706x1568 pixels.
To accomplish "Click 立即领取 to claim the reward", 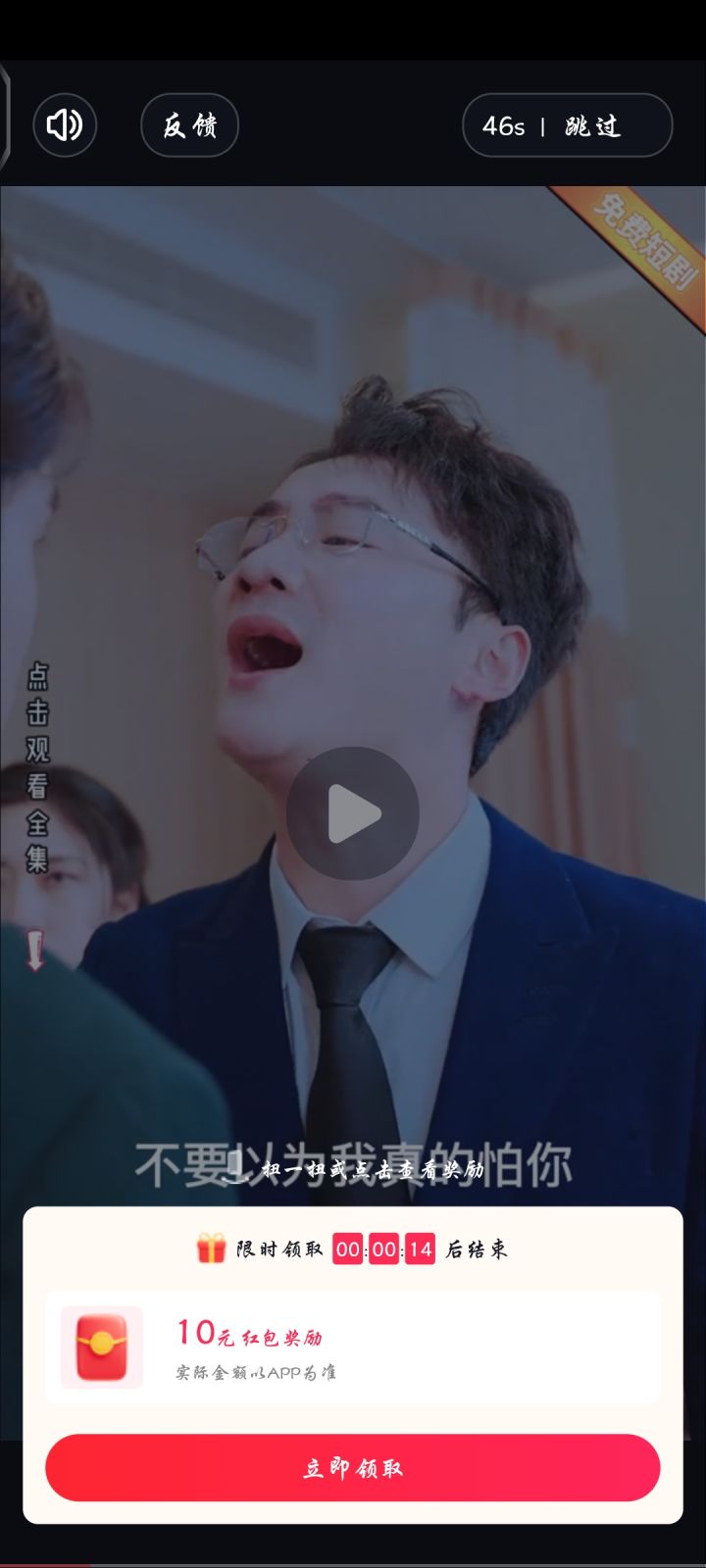I will point(353,1467).
